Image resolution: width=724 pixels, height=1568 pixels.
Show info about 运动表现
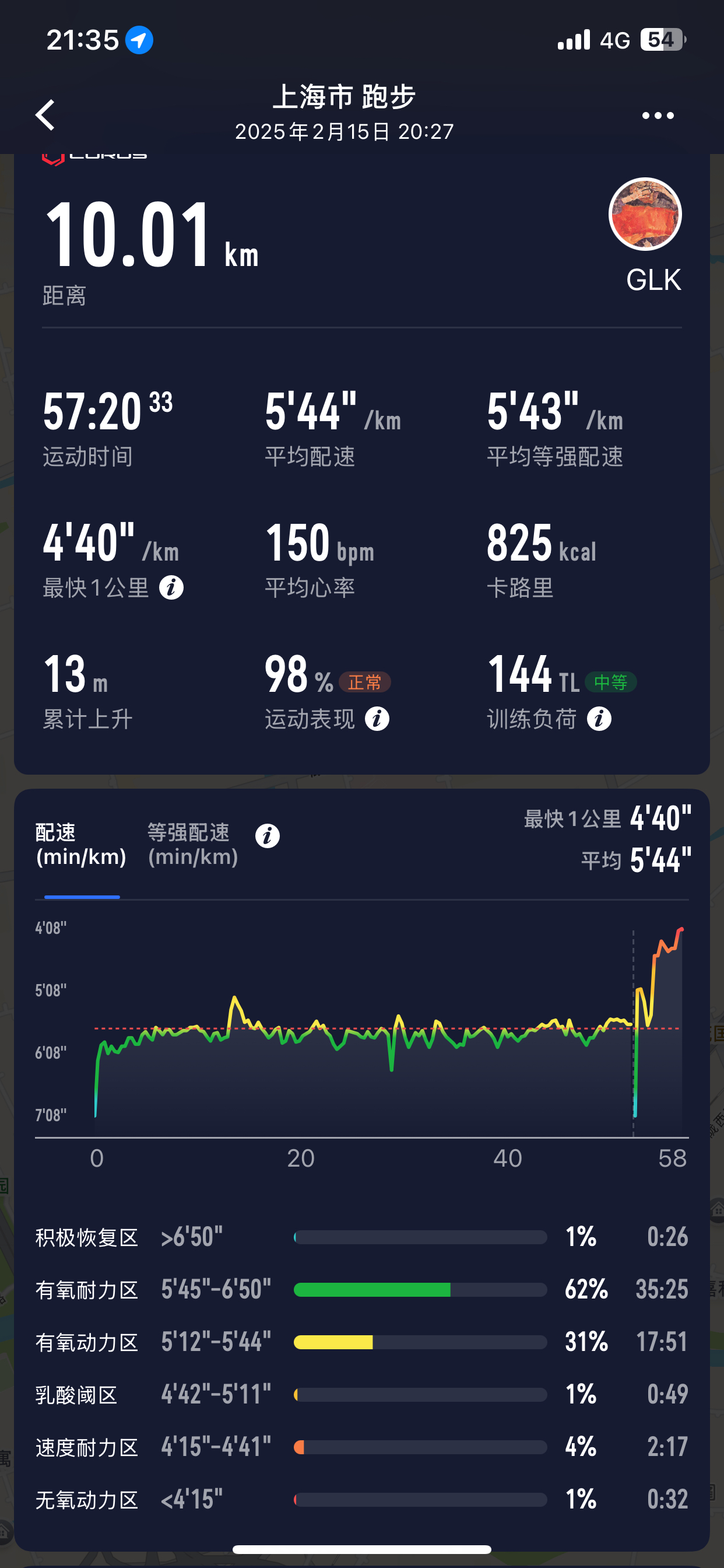coord(377,719)
